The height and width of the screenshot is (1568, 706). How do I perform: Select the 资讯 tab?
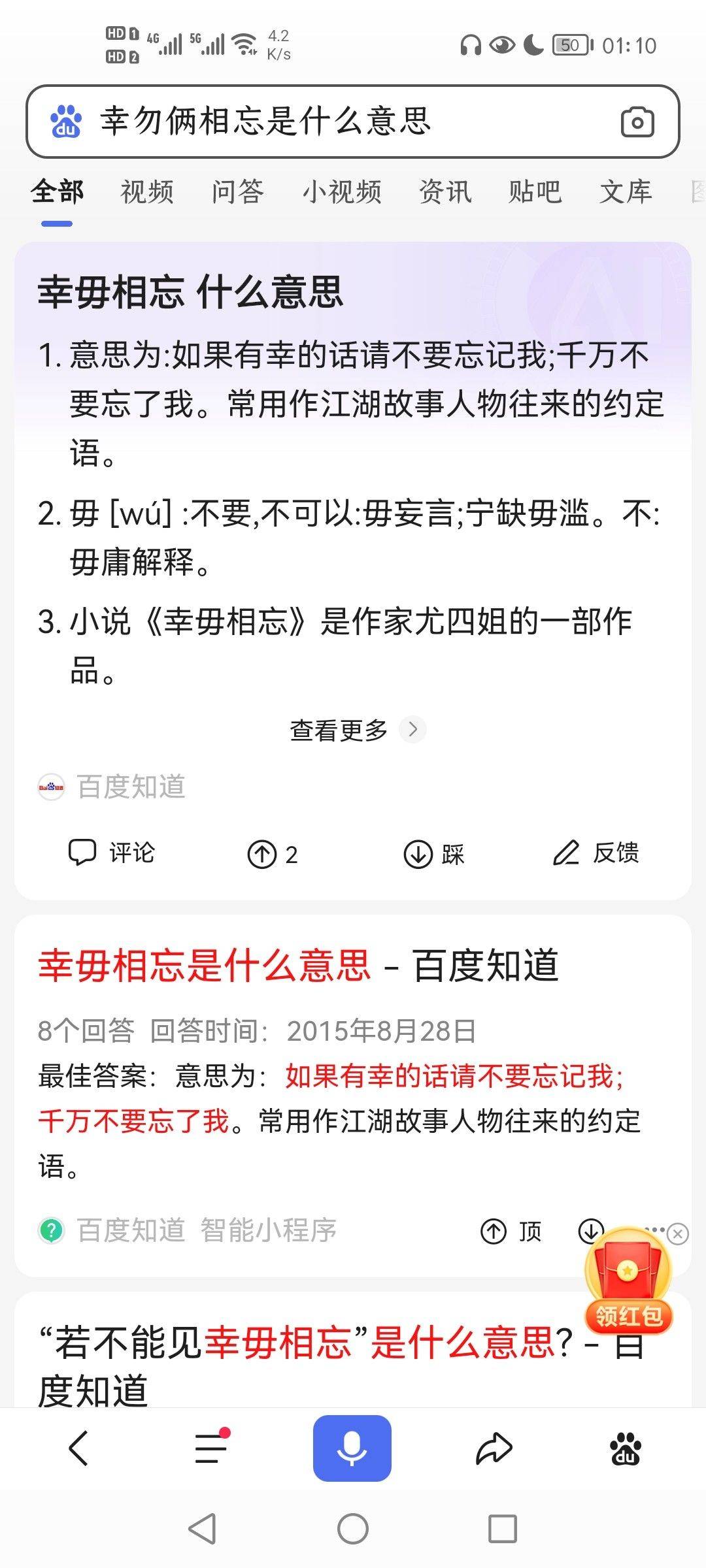pos(445,192)
